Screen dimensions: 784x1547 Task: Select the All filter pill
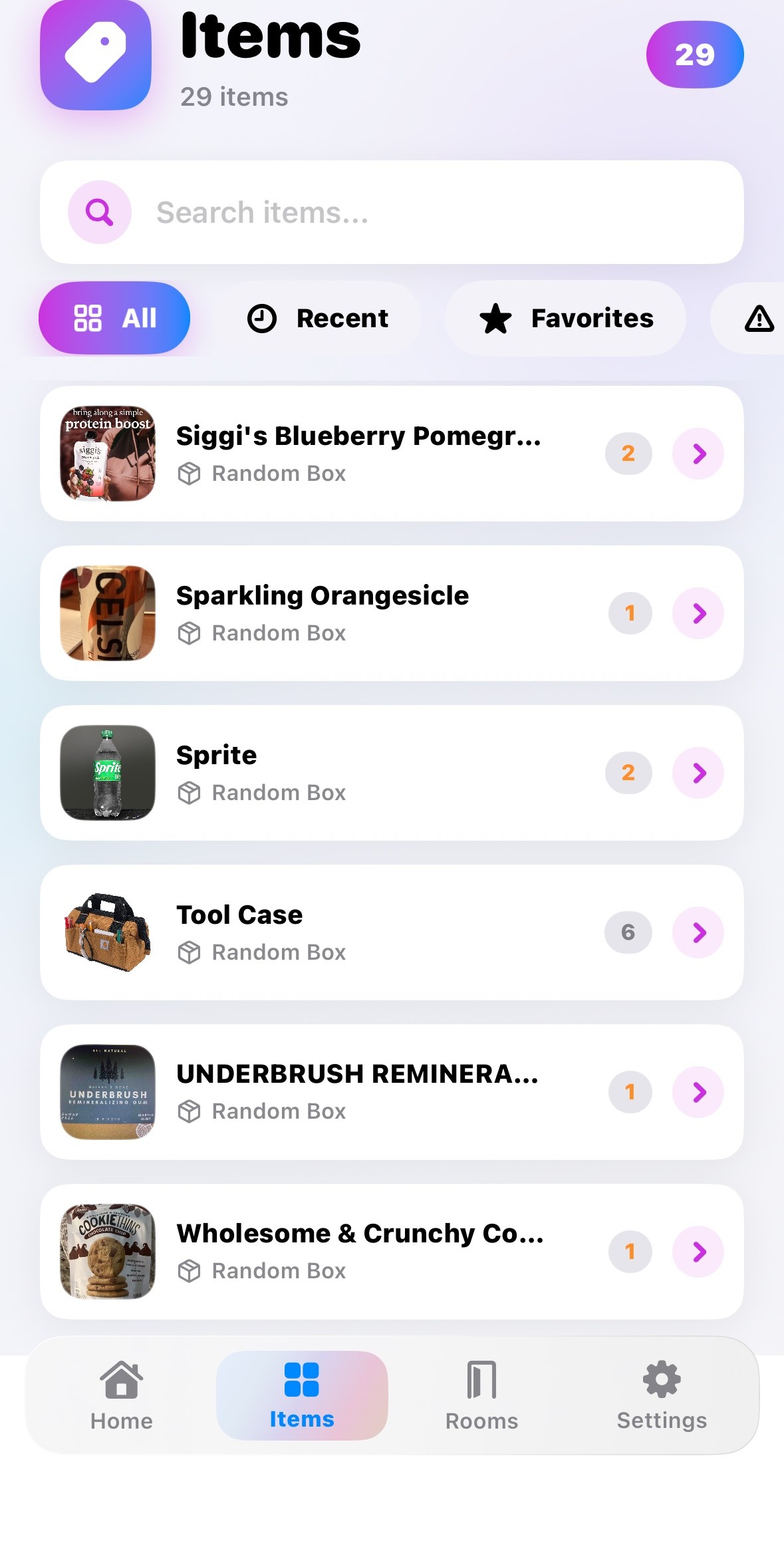114,318
